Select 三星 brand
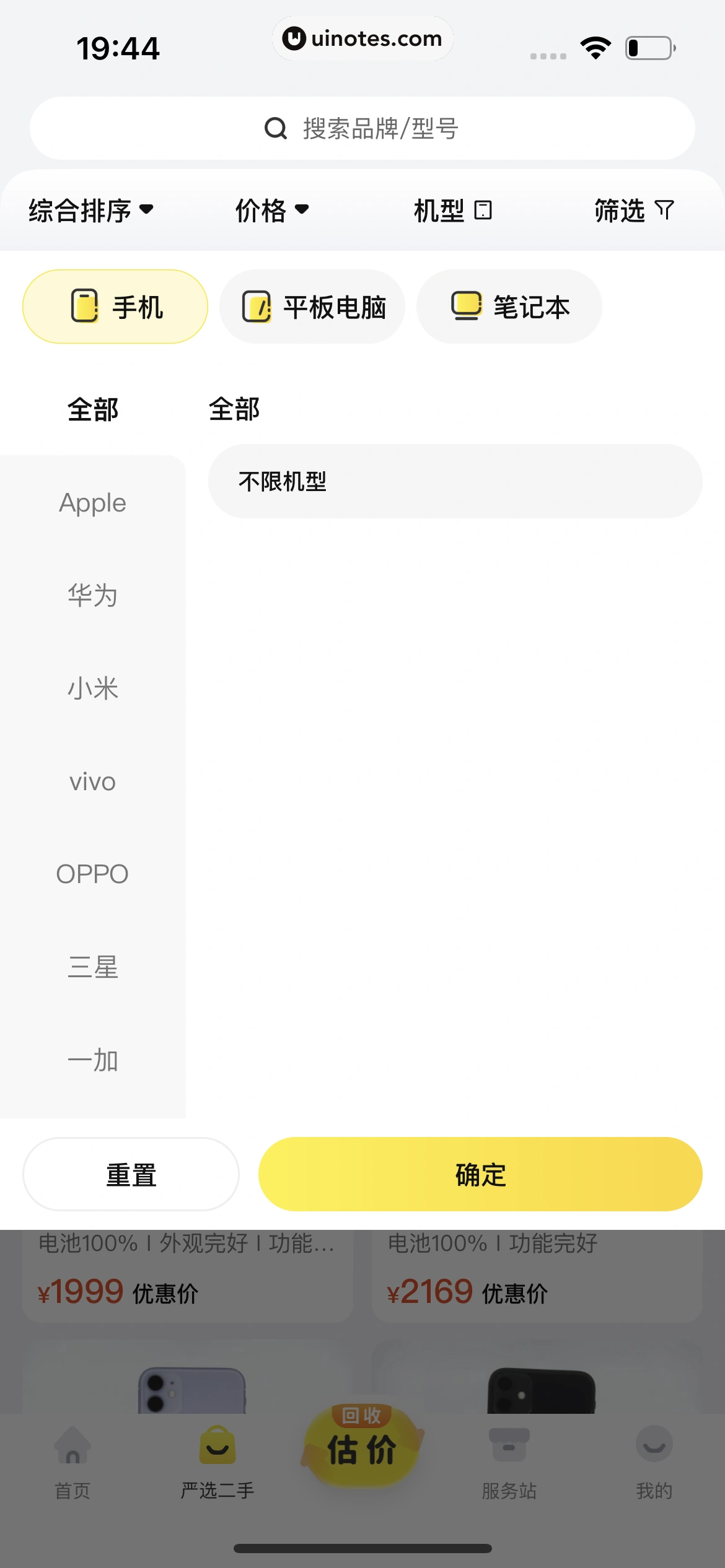Image resolution: width=725 pixels, height=1568 pixels. [93, 967]
